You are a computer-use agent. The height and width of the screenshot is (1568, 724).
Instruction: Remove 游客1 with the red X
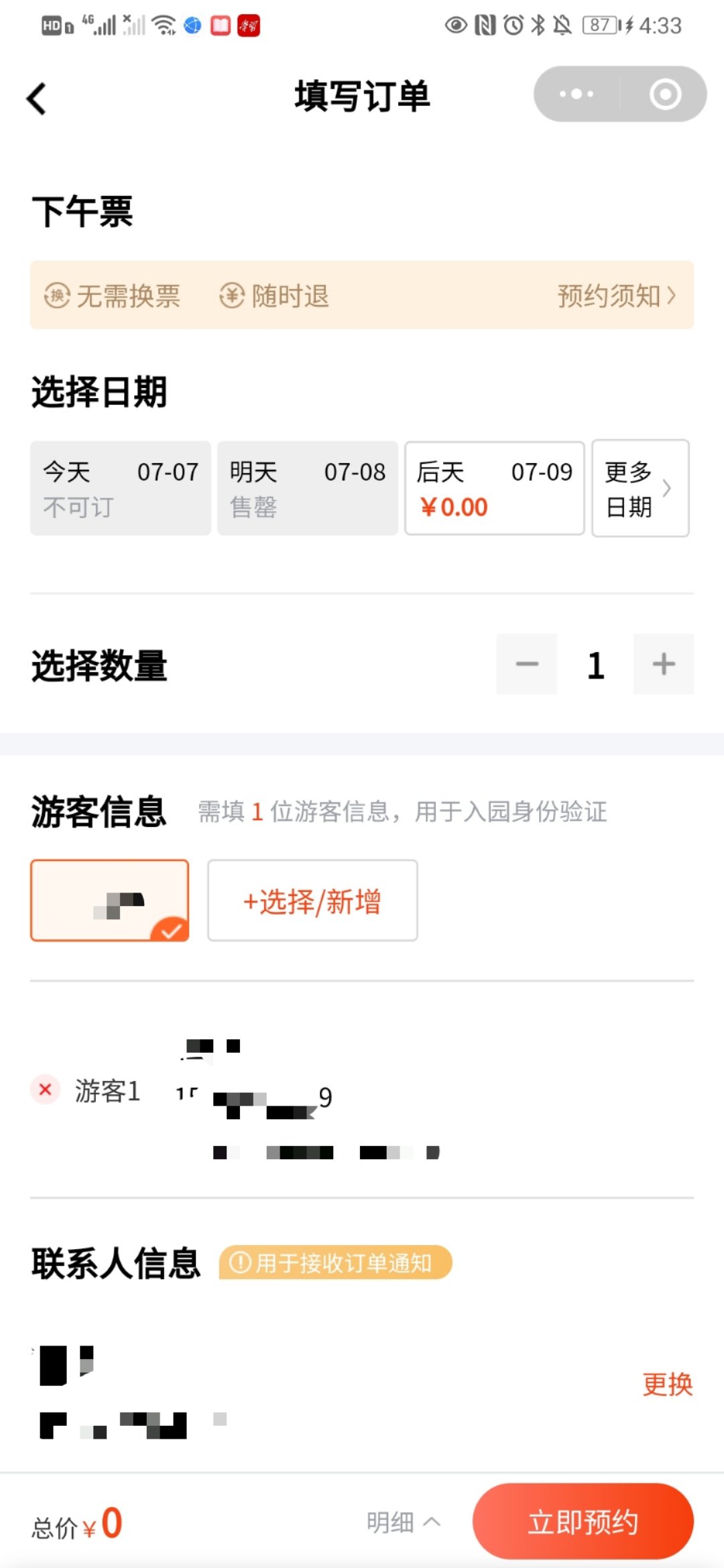46,1090
